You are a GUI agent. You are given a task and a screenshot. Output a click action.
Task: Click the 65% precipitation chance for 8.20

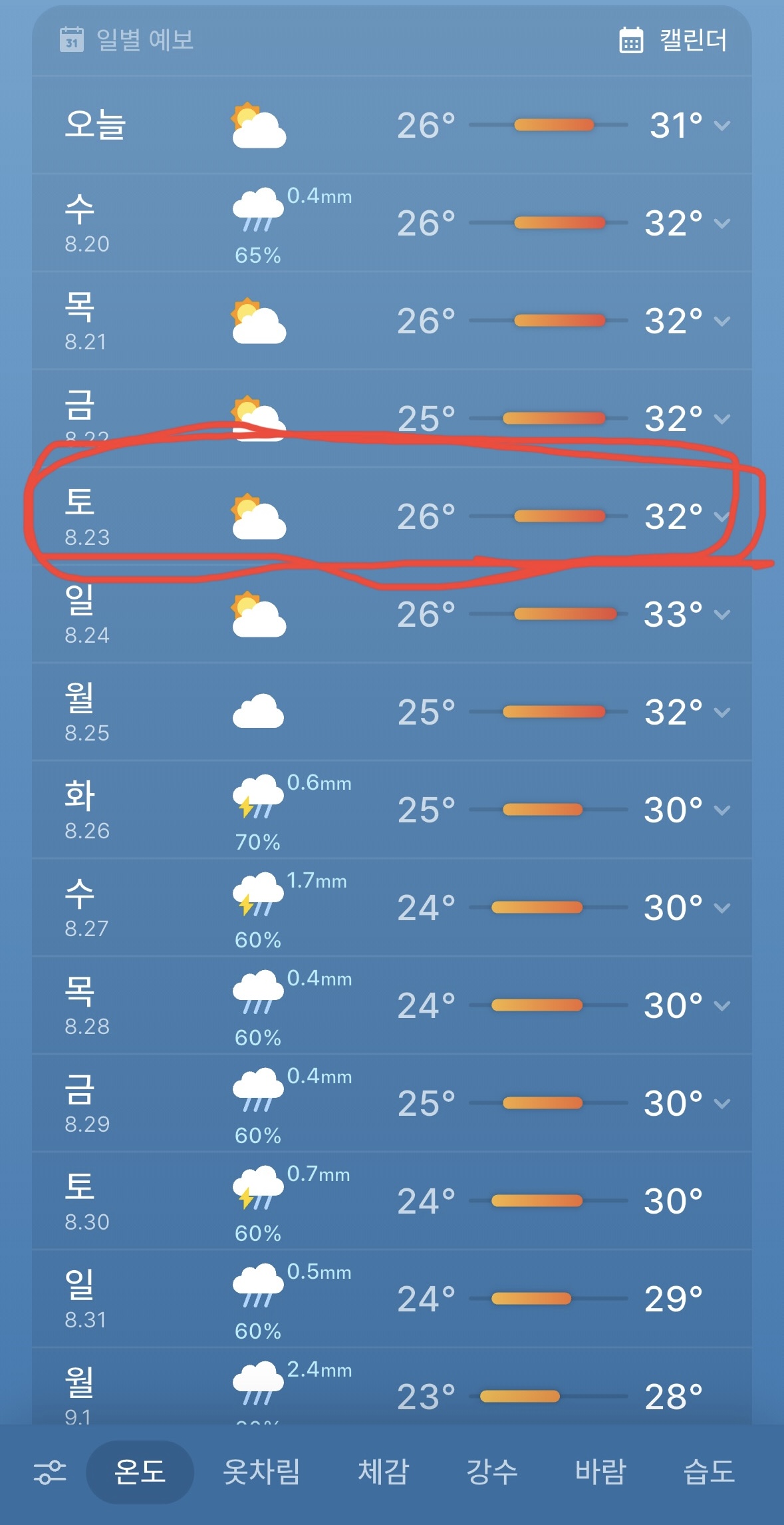click(257, 254)
